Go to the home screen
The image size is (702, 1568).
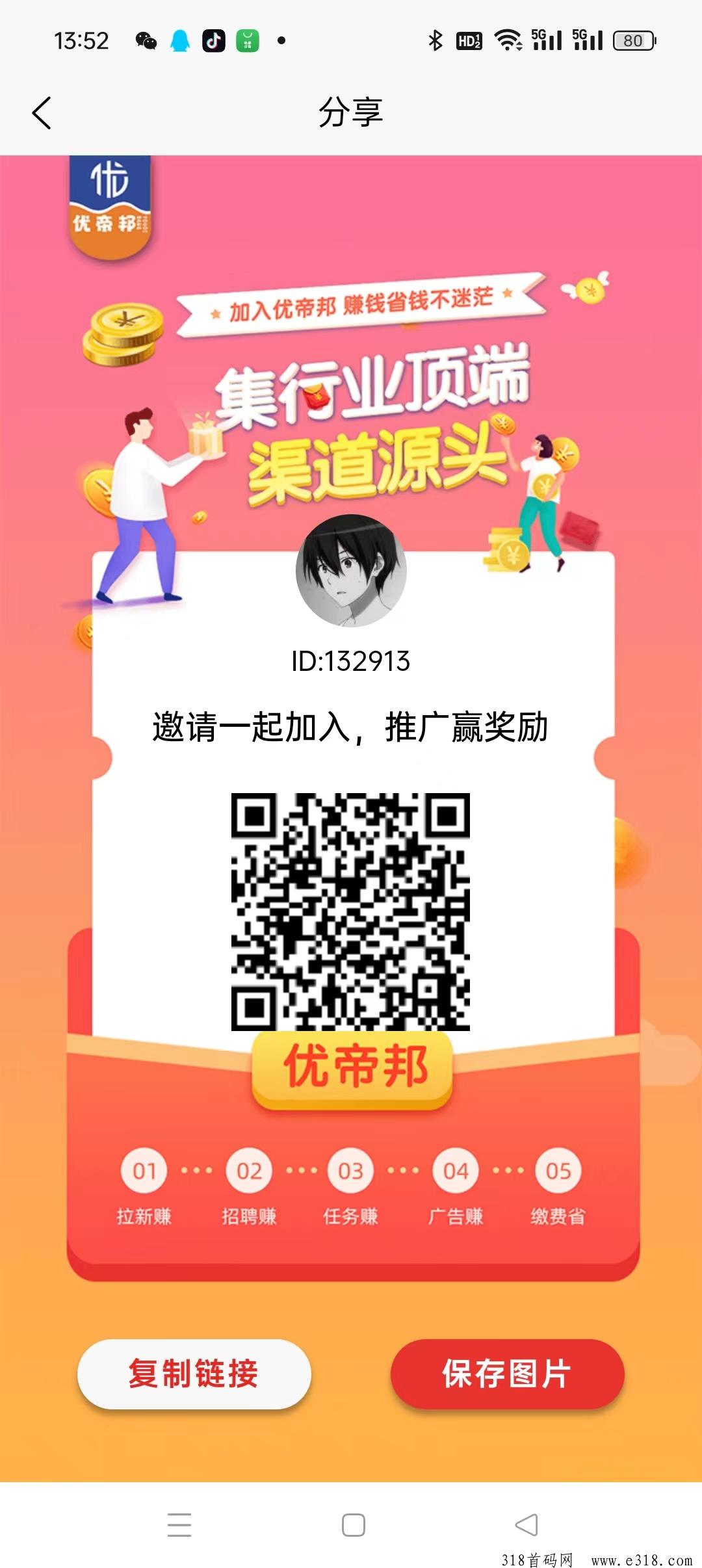coord(353,1524)
